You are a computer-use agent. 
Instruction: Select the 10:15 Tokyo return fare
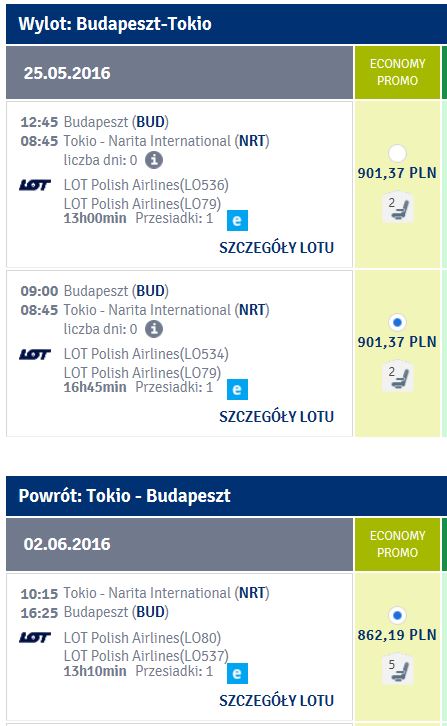pos(397,615)
